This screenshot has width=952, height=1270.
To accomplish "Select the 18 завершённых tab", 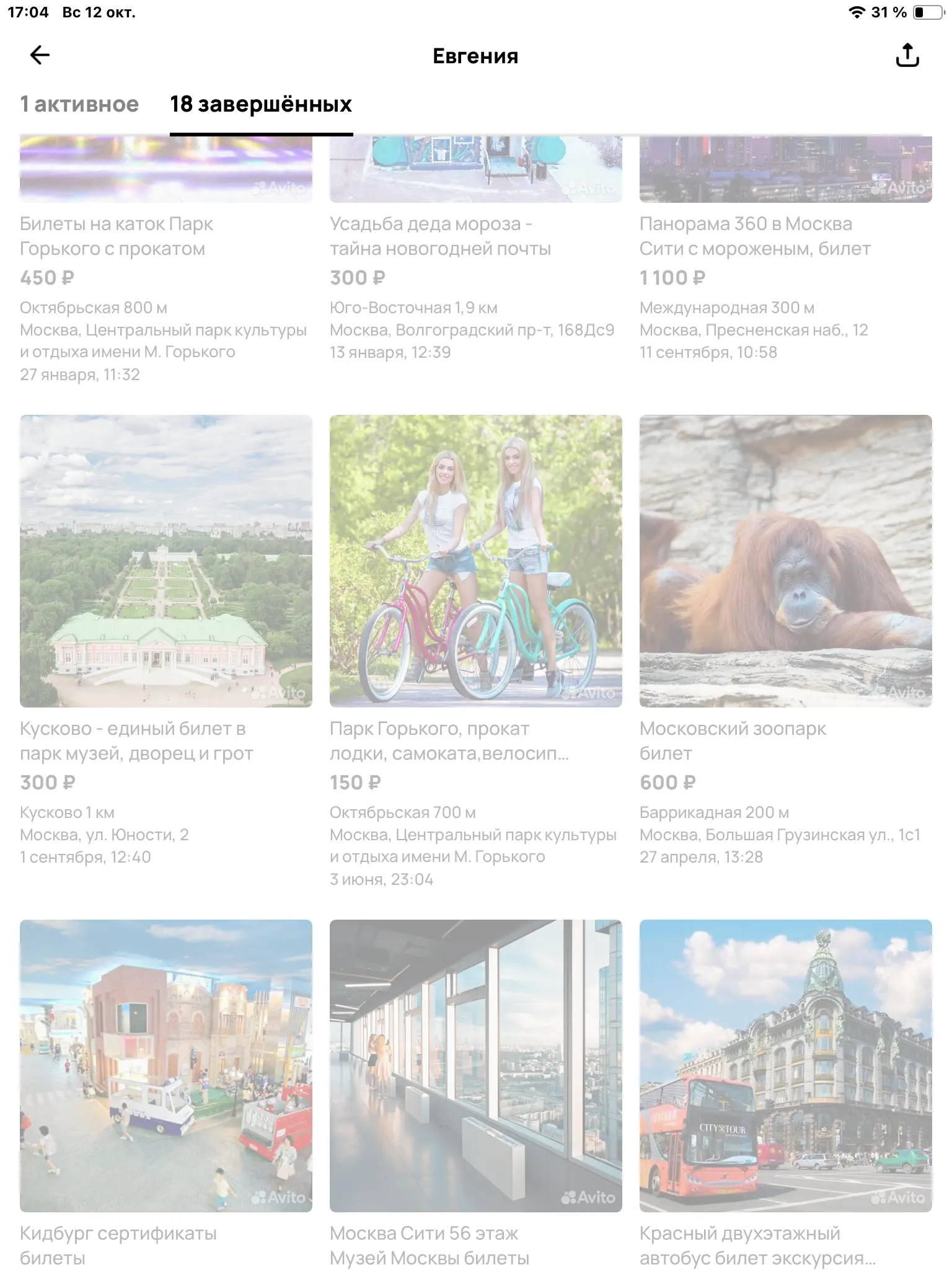I will tap(261, 104).
